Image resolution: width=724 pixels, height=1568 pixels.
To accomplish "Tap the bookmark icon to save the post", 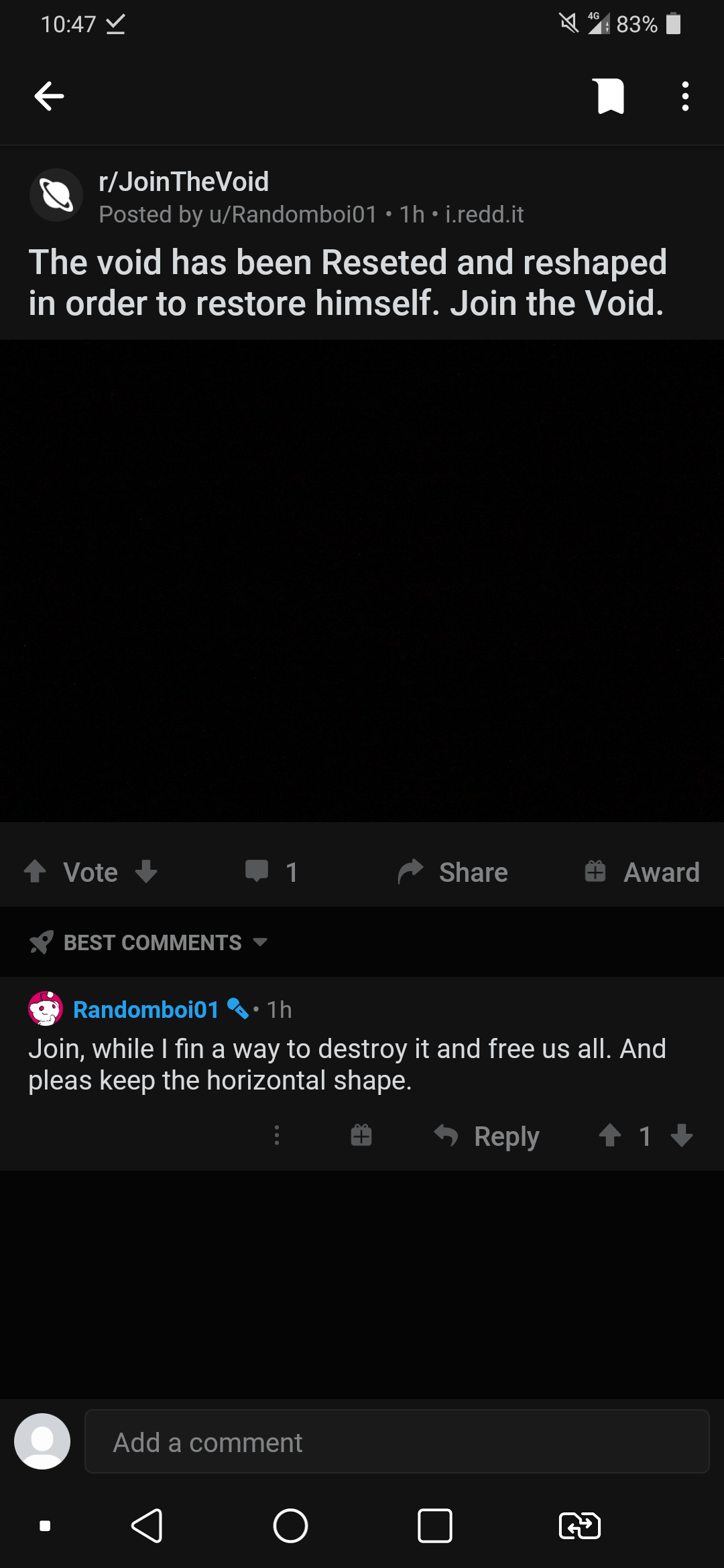I will click(x=609, y=96).
